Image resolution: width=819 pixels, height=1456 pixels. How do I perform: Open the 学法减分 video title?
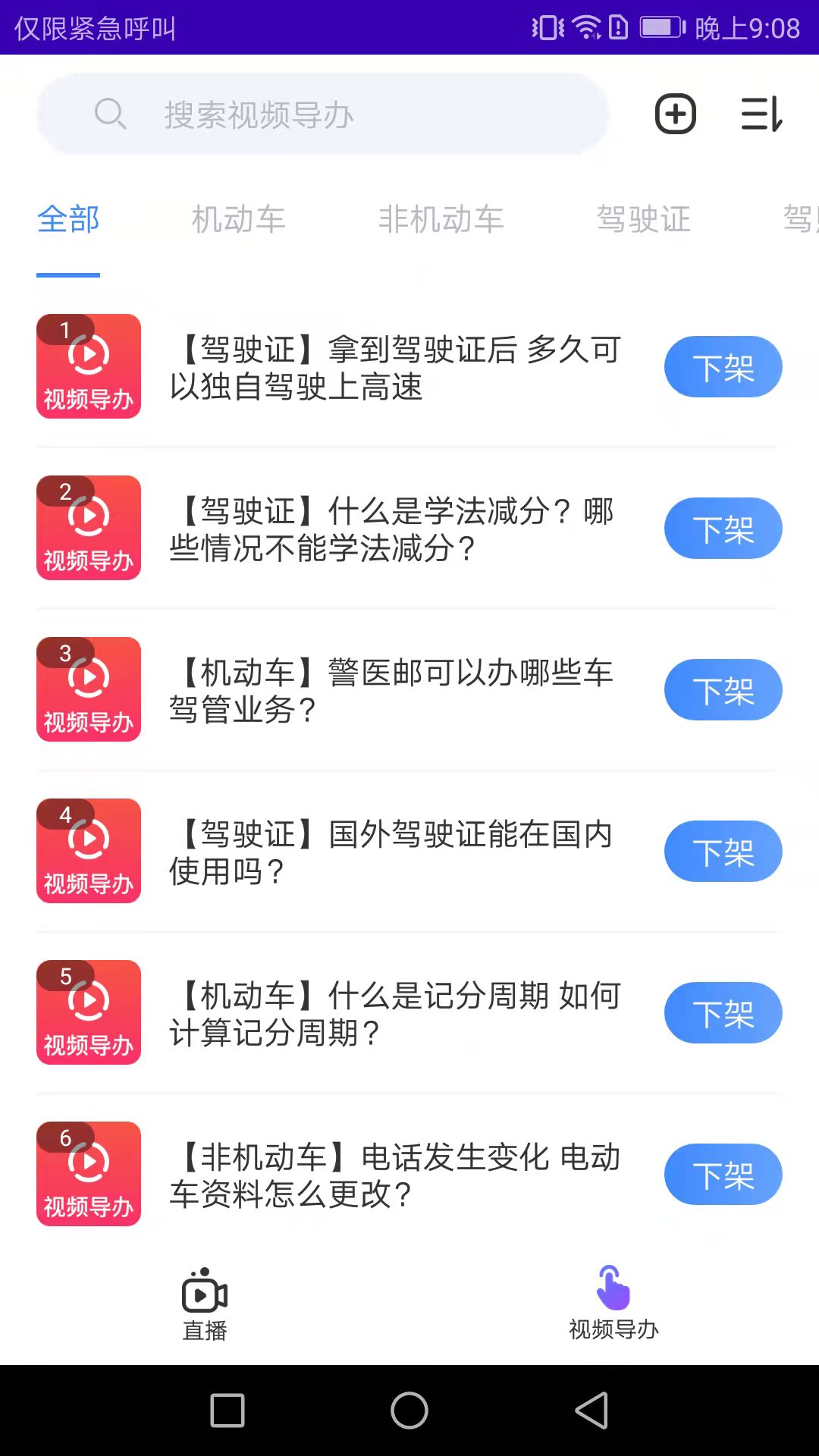pos(394,528)
